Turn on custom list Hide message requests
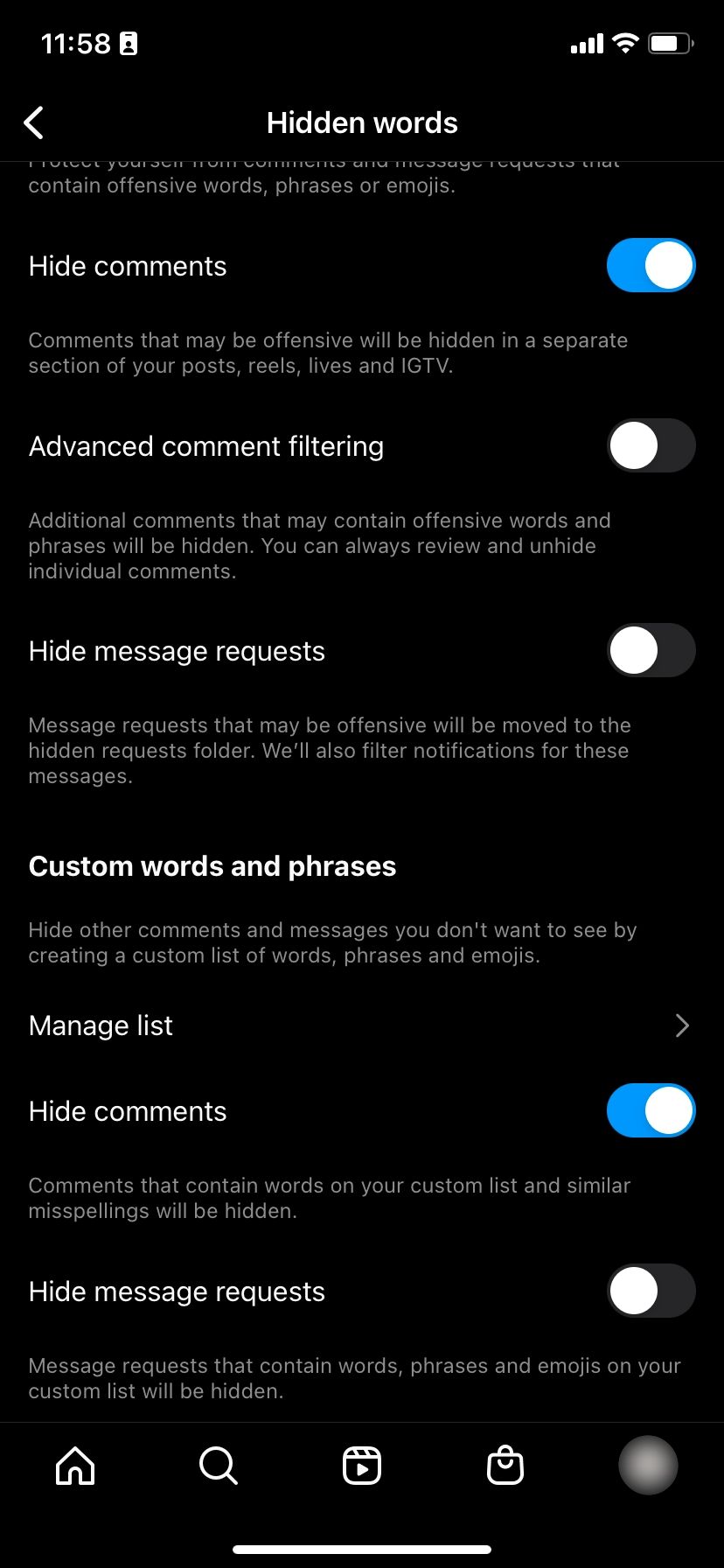 pyautogui.click(x=651, y=1291)
